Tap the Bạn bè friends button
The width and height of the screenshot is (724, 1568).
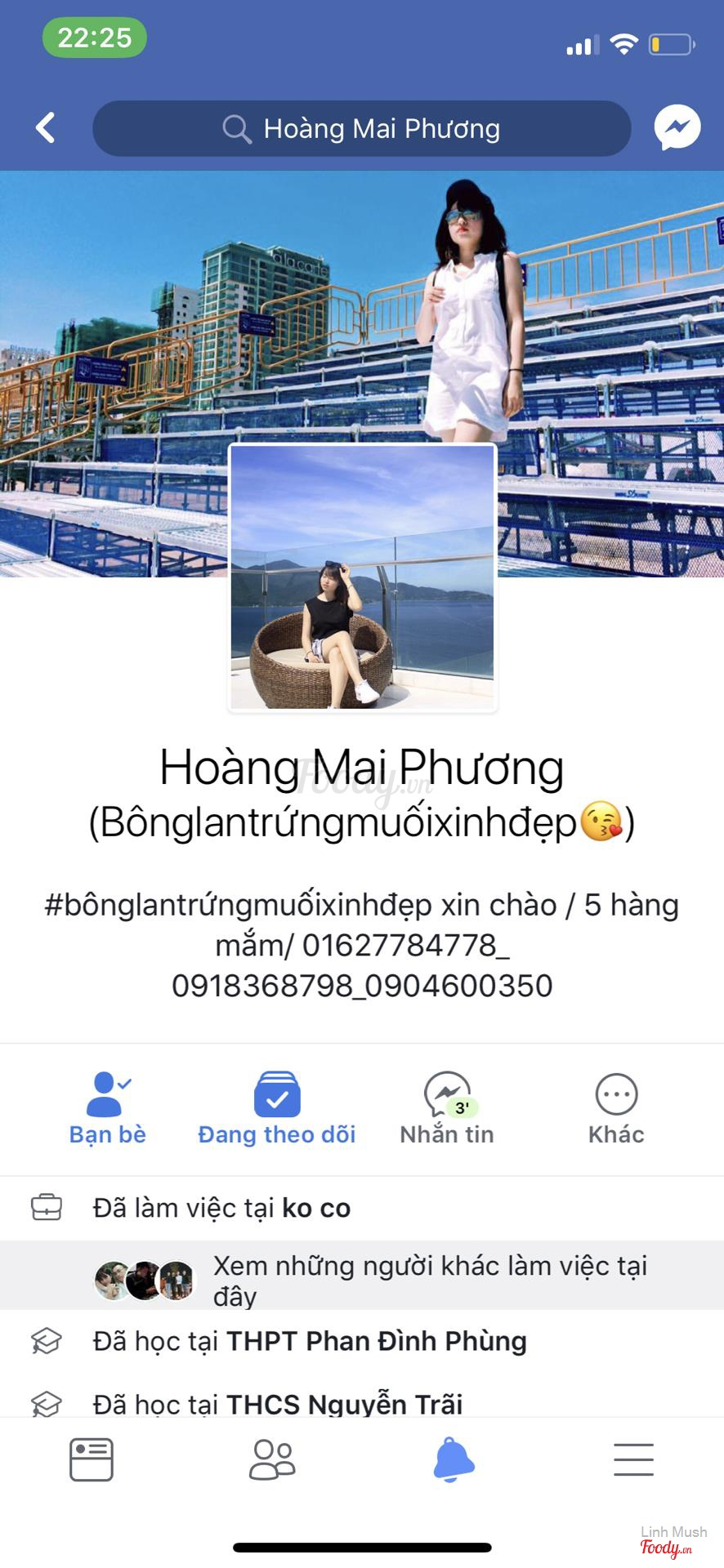click(108, 1108)
